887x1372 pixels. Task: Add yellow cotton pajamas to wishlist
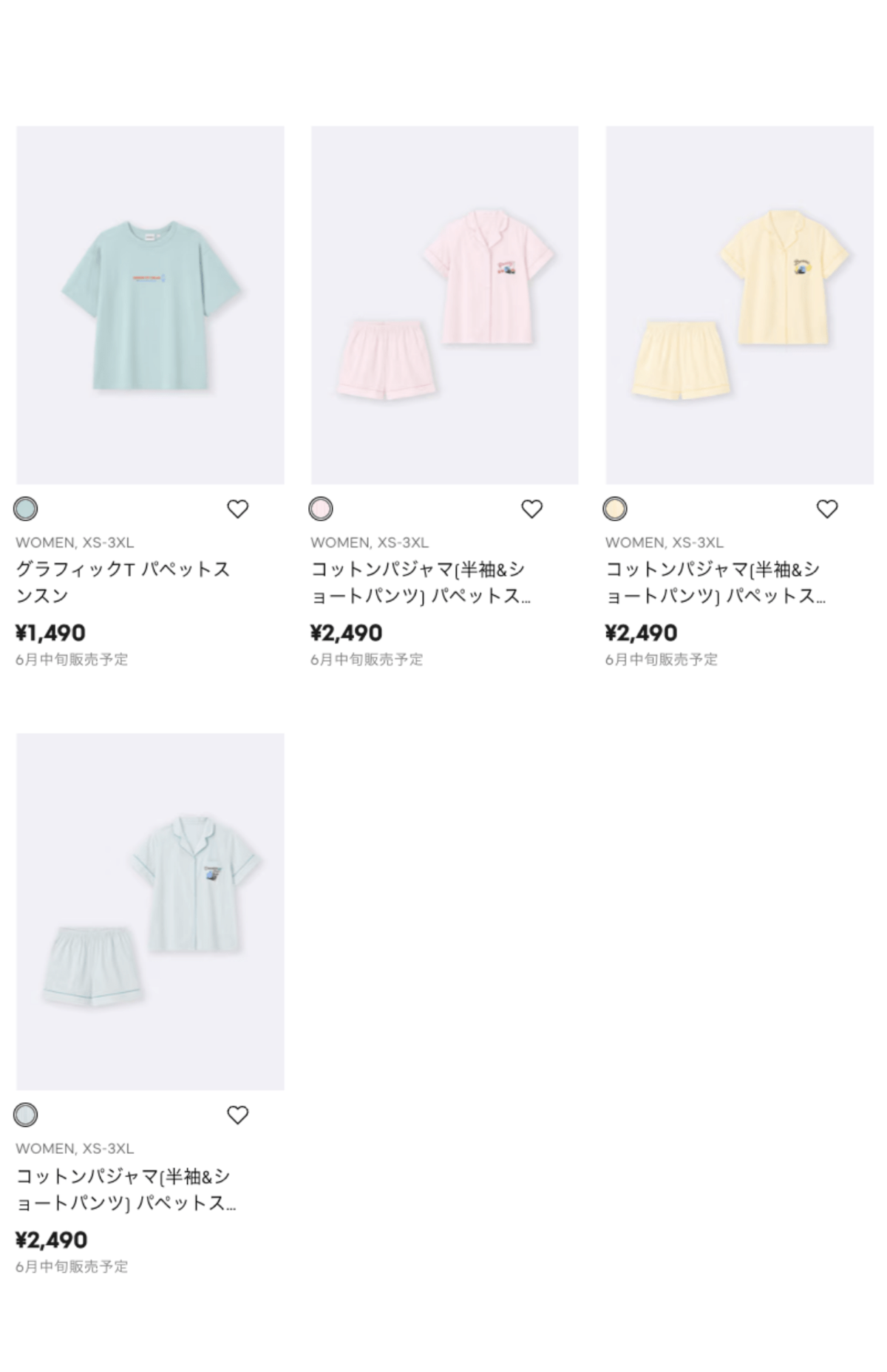coord(826,509)
